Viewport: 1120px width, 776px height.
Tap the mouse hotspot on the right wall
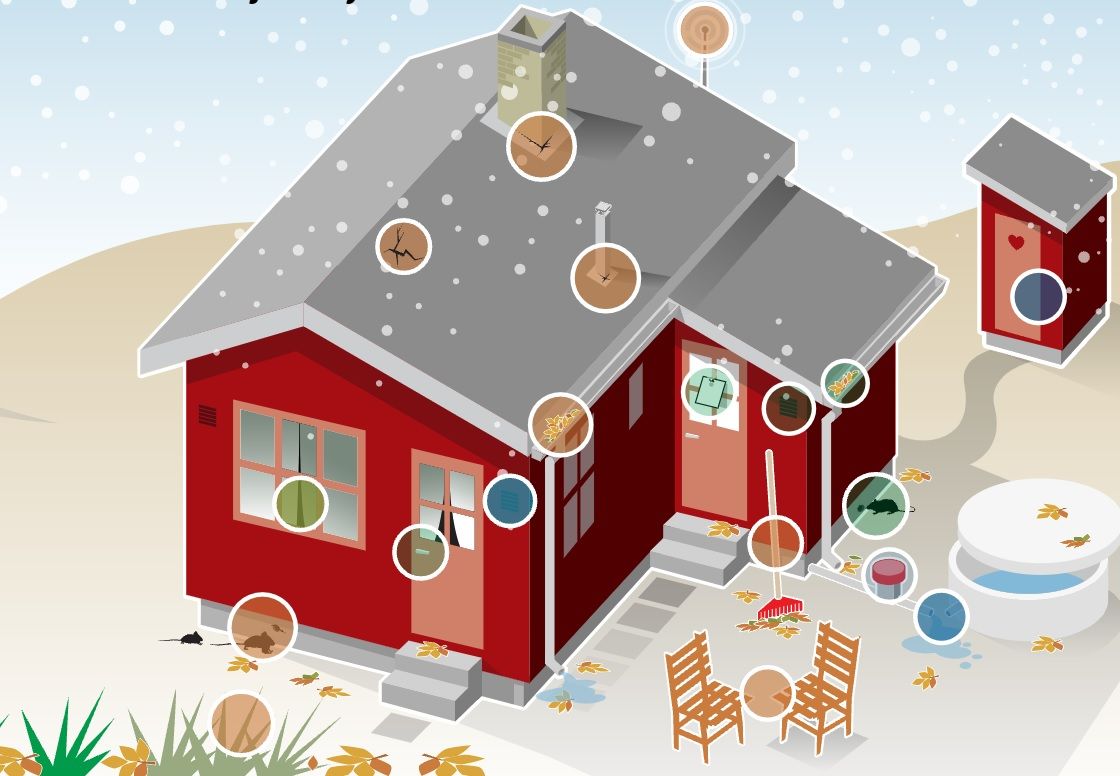click(x=876, y=506)
